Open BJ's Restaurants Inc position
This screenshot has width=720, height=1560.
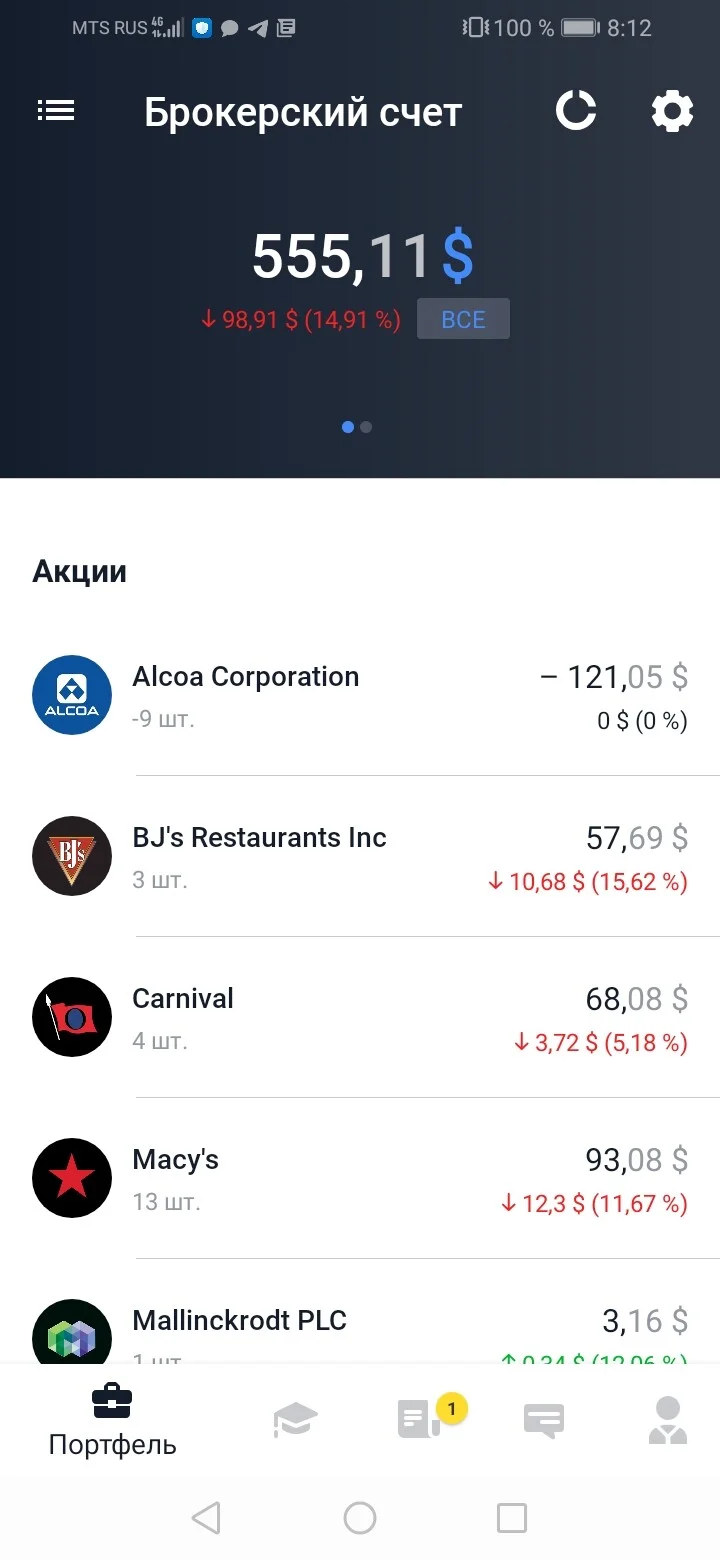pos(360,856)
